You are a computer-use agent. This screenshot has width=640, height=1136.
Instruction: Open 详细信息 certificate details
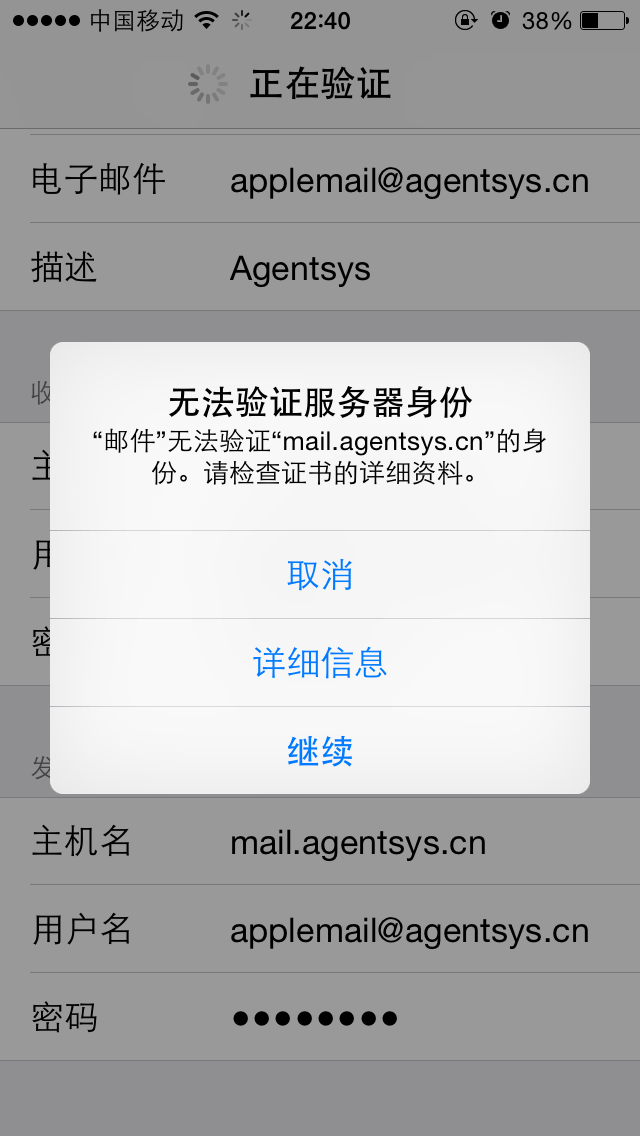point(320,663)
